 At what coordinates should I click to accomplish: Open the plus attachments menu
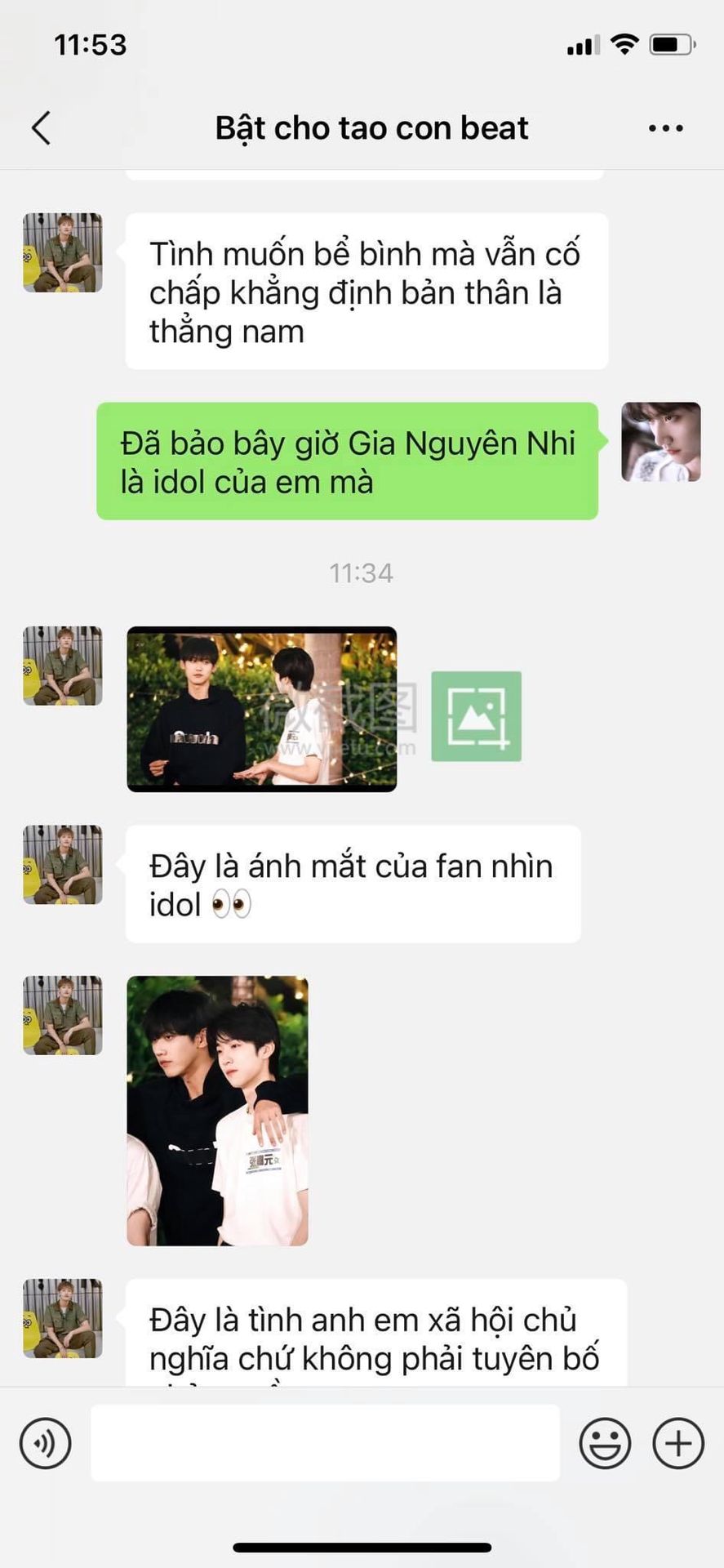click(x=677, y=1443)
